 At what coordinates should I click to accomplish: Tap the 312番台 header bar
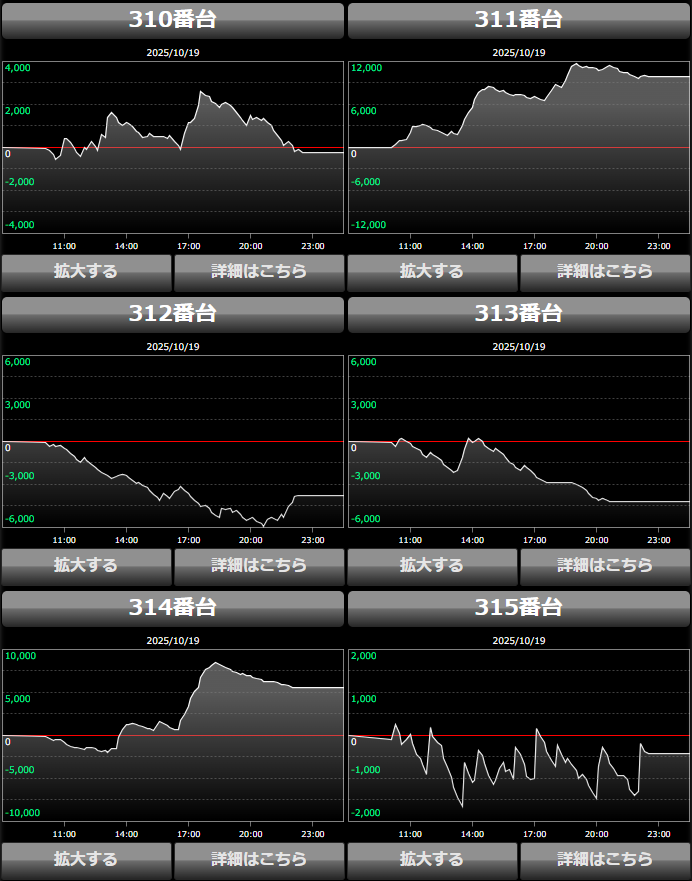(x=173, y=314)
